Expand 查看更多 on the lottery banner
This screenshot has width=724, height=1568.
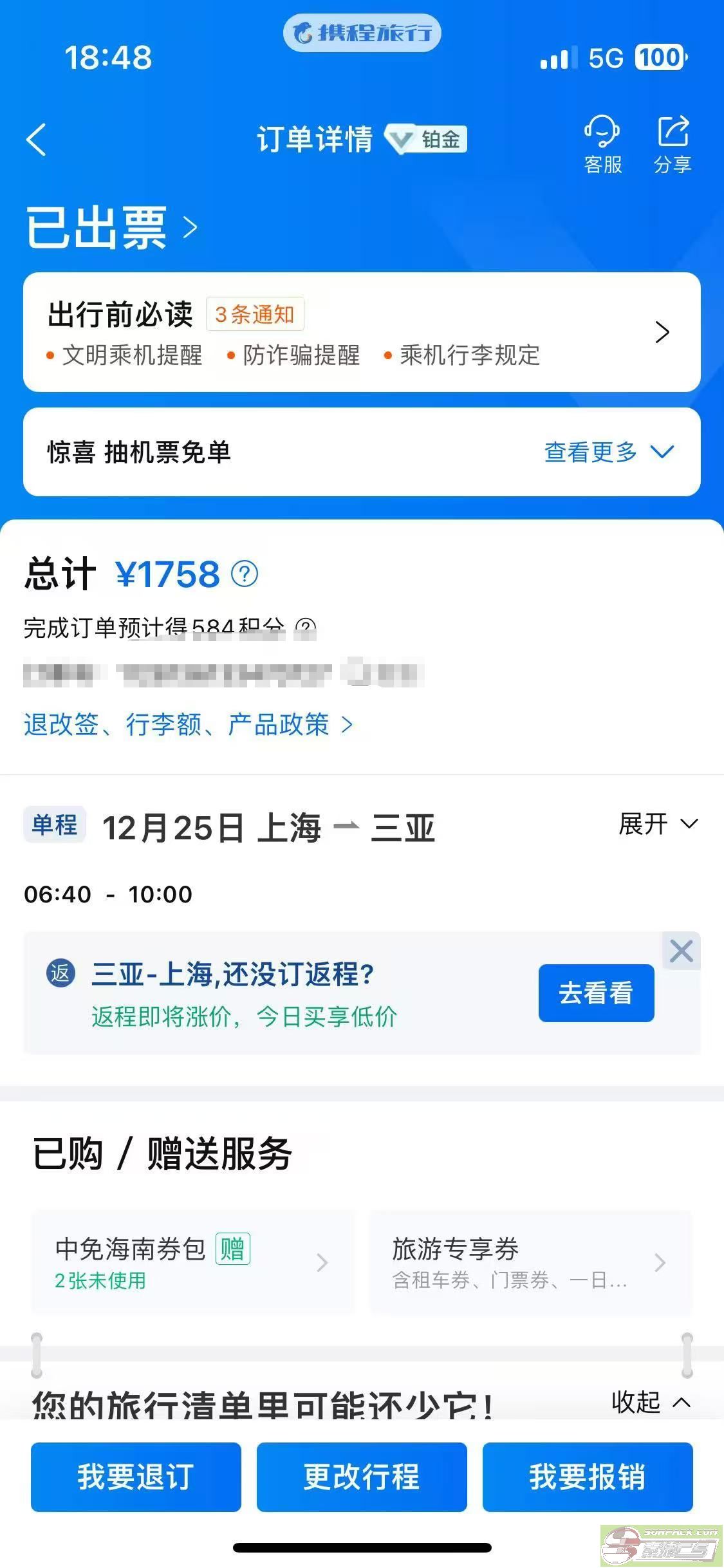[608, 452]
